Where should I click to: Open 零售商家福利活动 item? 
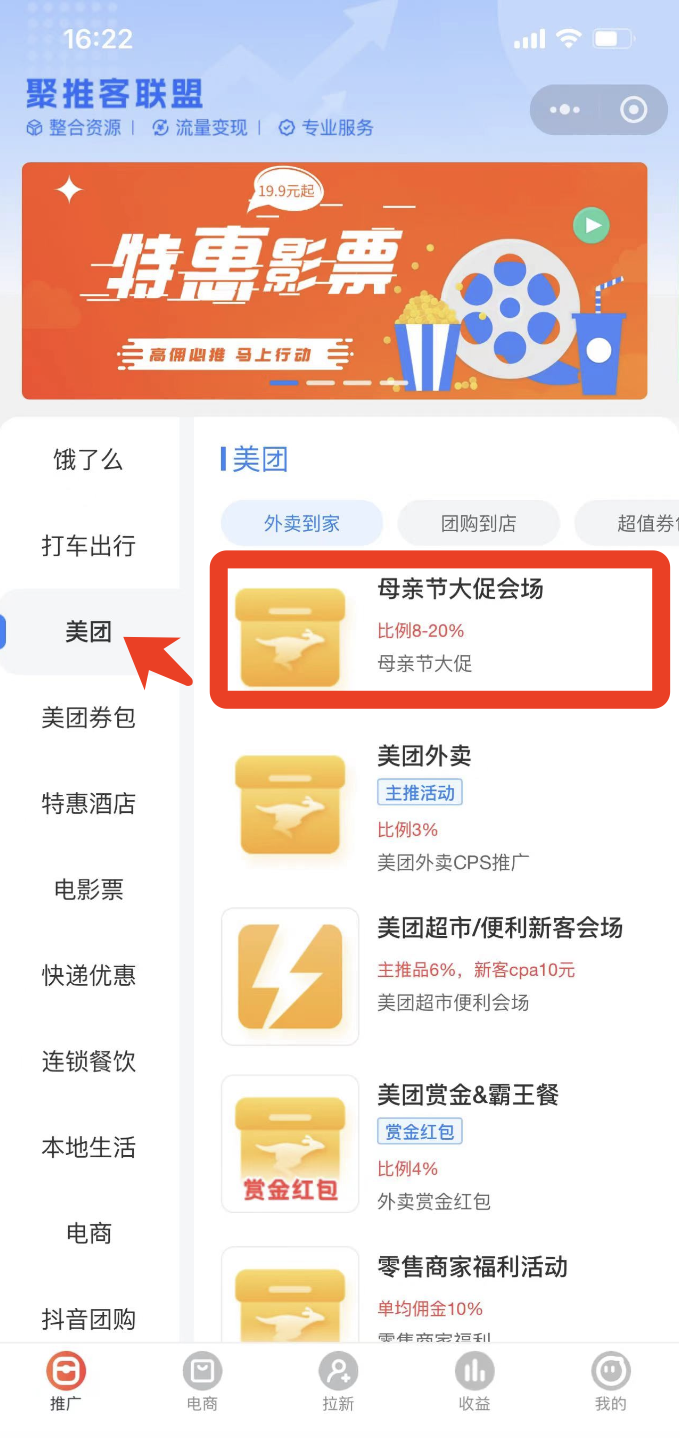click(x=440, y=1295)
